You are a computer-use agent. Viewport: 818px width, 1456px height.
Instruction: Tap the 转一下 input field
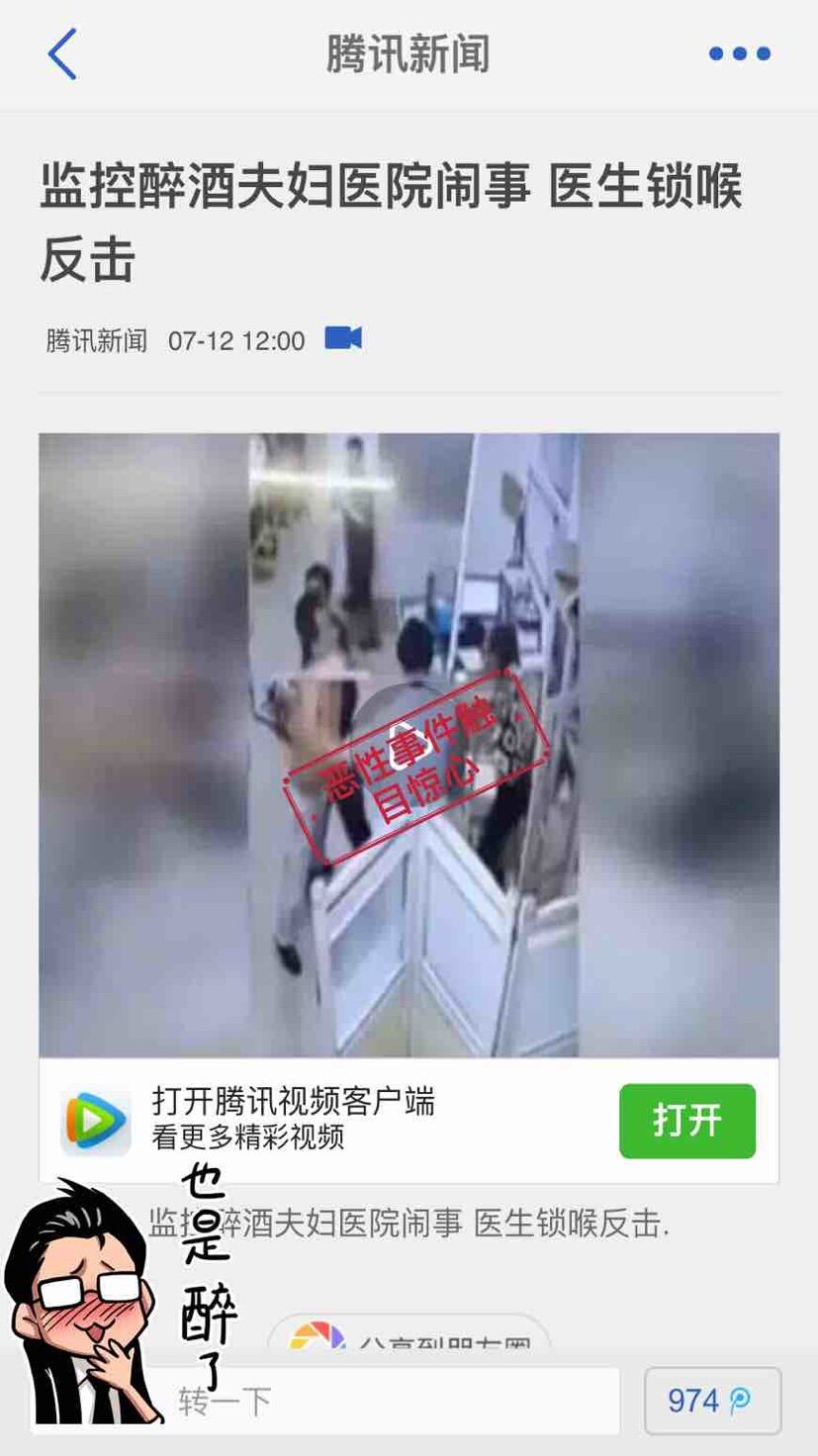(x=396, y=1401)
